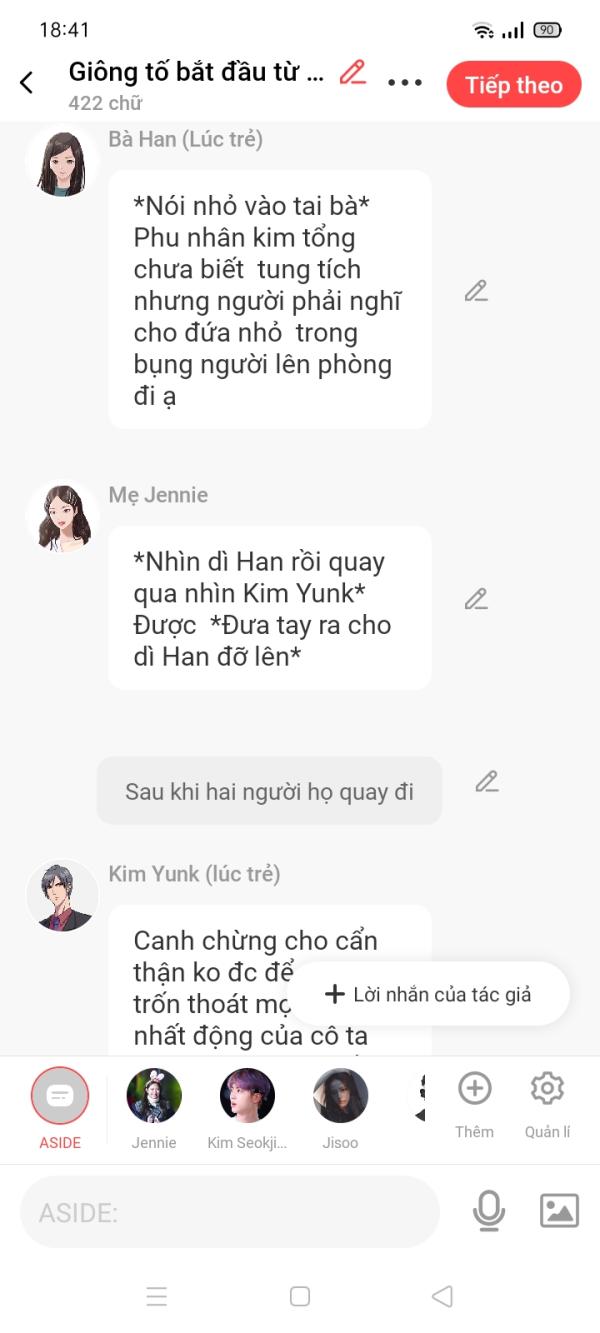Insert an image with the picture icon
Viewport: 600px width, 1333px height.
[559, 1211]
